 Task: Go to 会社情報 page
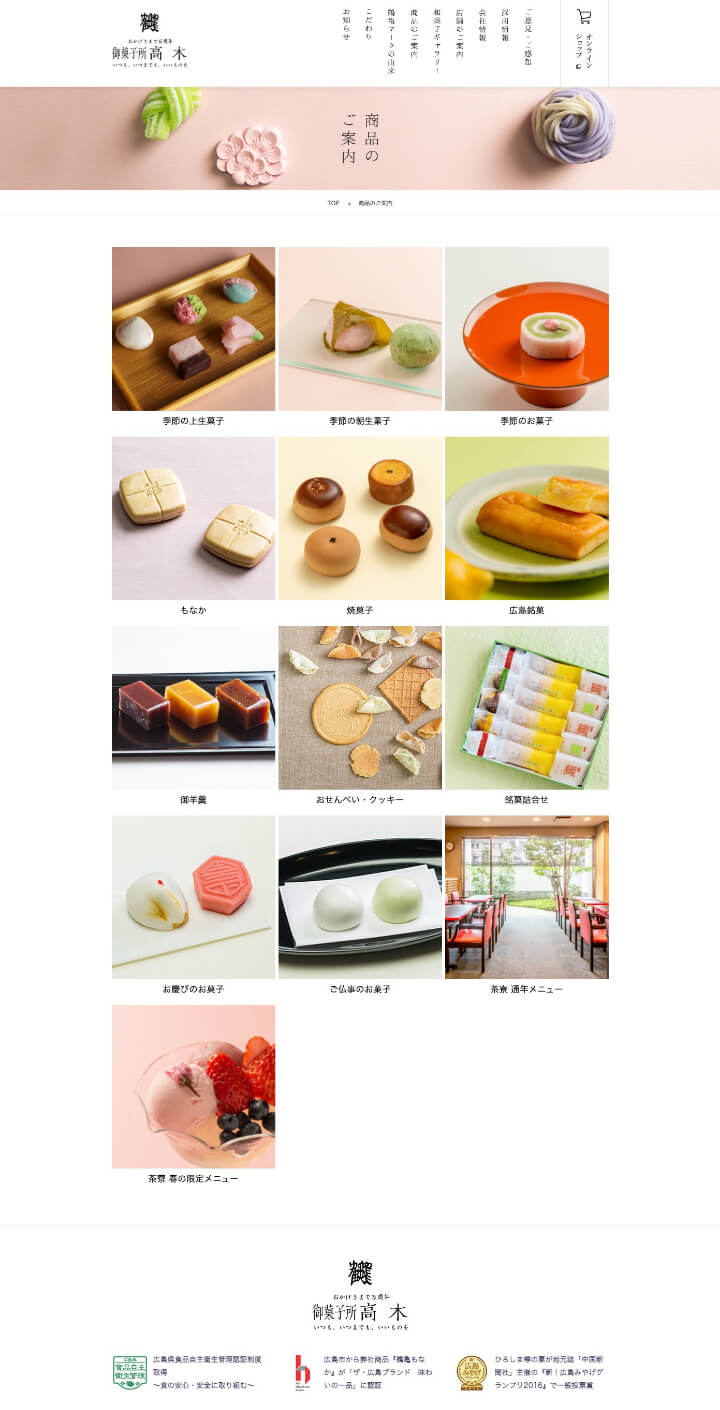click(x=482, y=25)
